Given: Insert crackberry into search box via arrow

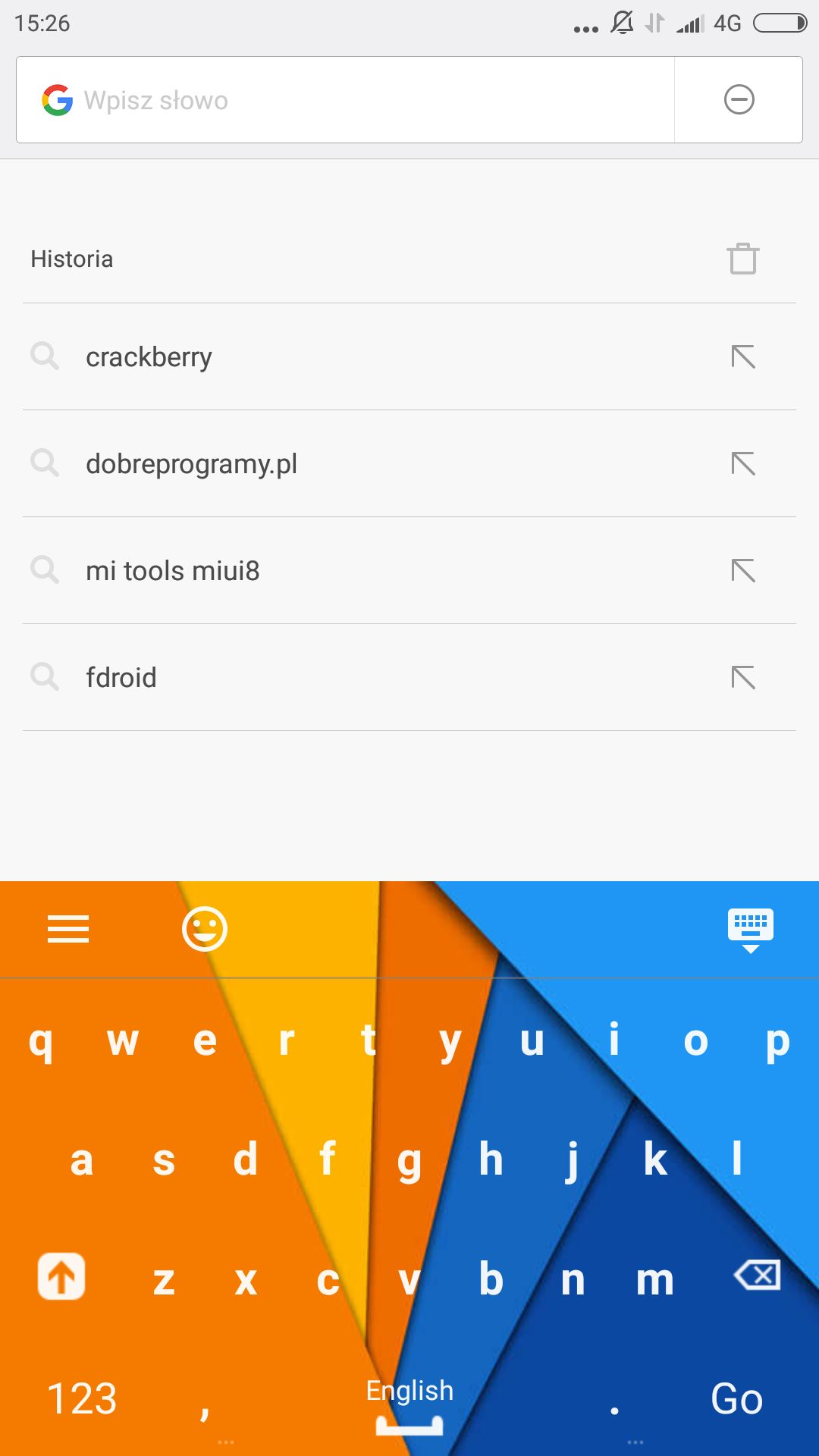Looking at the screenshot, I should (742, 356).
